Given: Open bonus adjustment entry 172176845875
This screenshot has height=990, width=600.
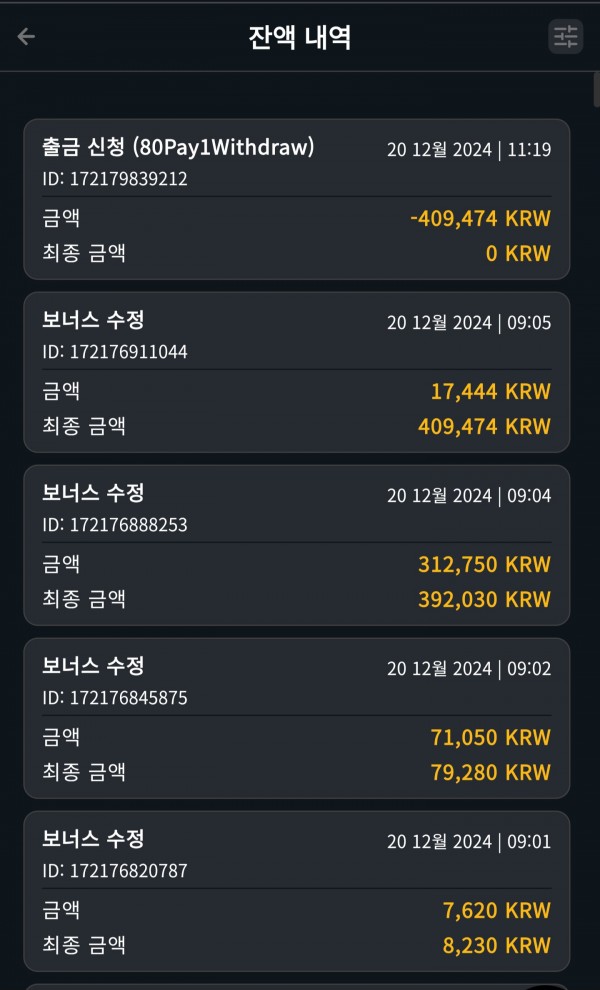Looking at the screenshot, I should pyautogui.click(x=297, y=718).
